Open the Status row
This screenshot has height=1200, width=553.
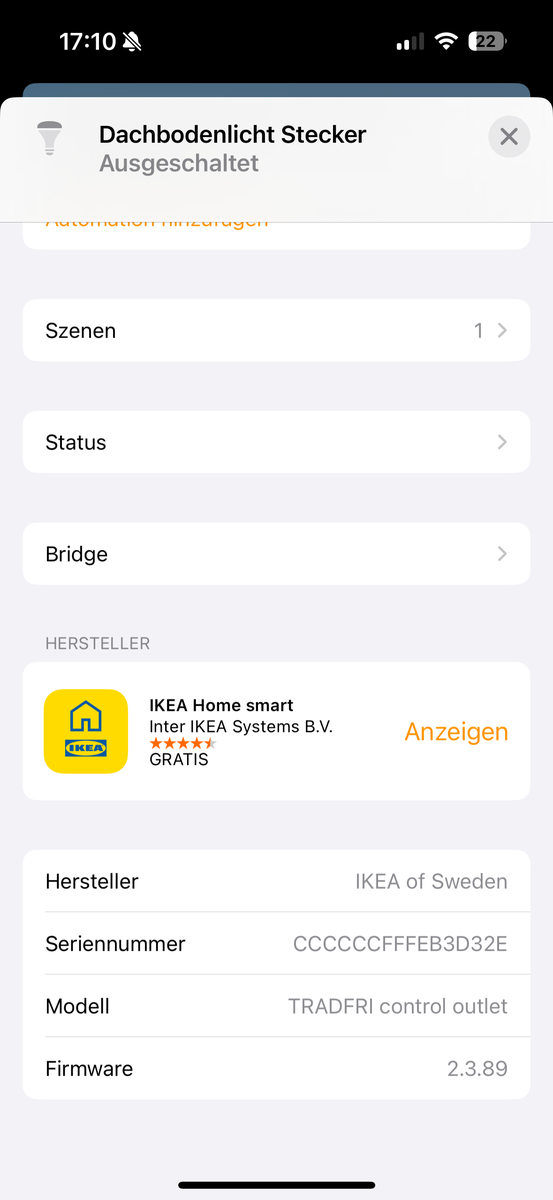point(276,442)
